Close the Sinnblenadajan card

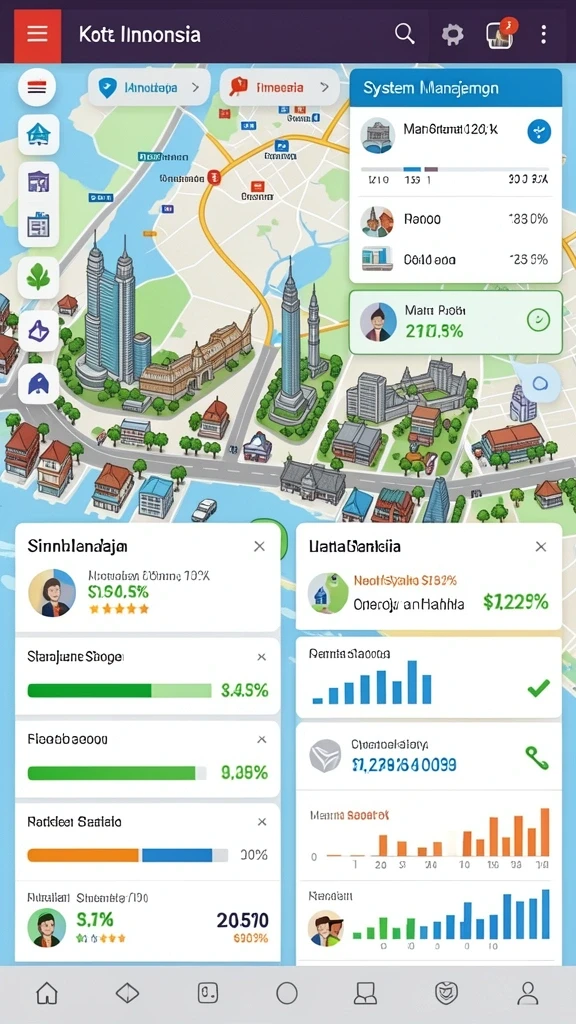coord(259,547)
